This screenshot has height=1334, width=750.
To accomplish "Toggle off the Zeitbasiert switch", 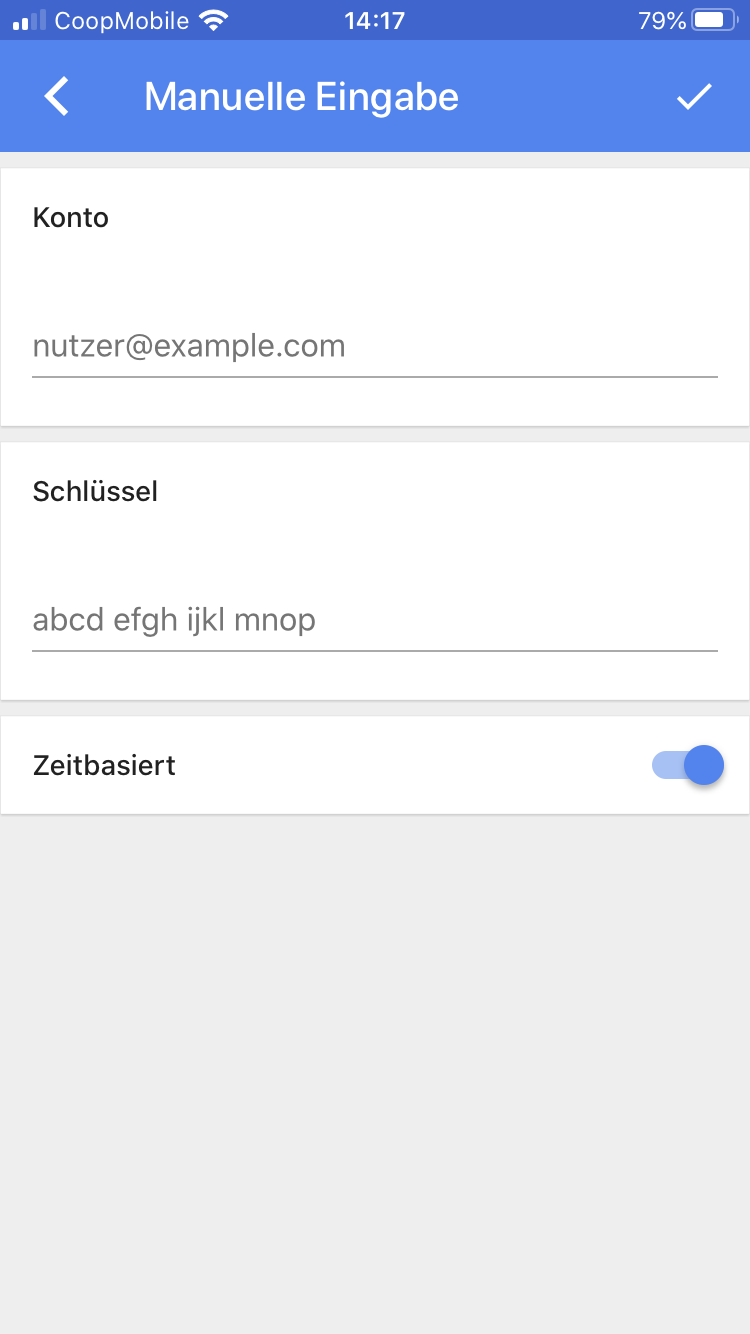I will coord(688,766).
